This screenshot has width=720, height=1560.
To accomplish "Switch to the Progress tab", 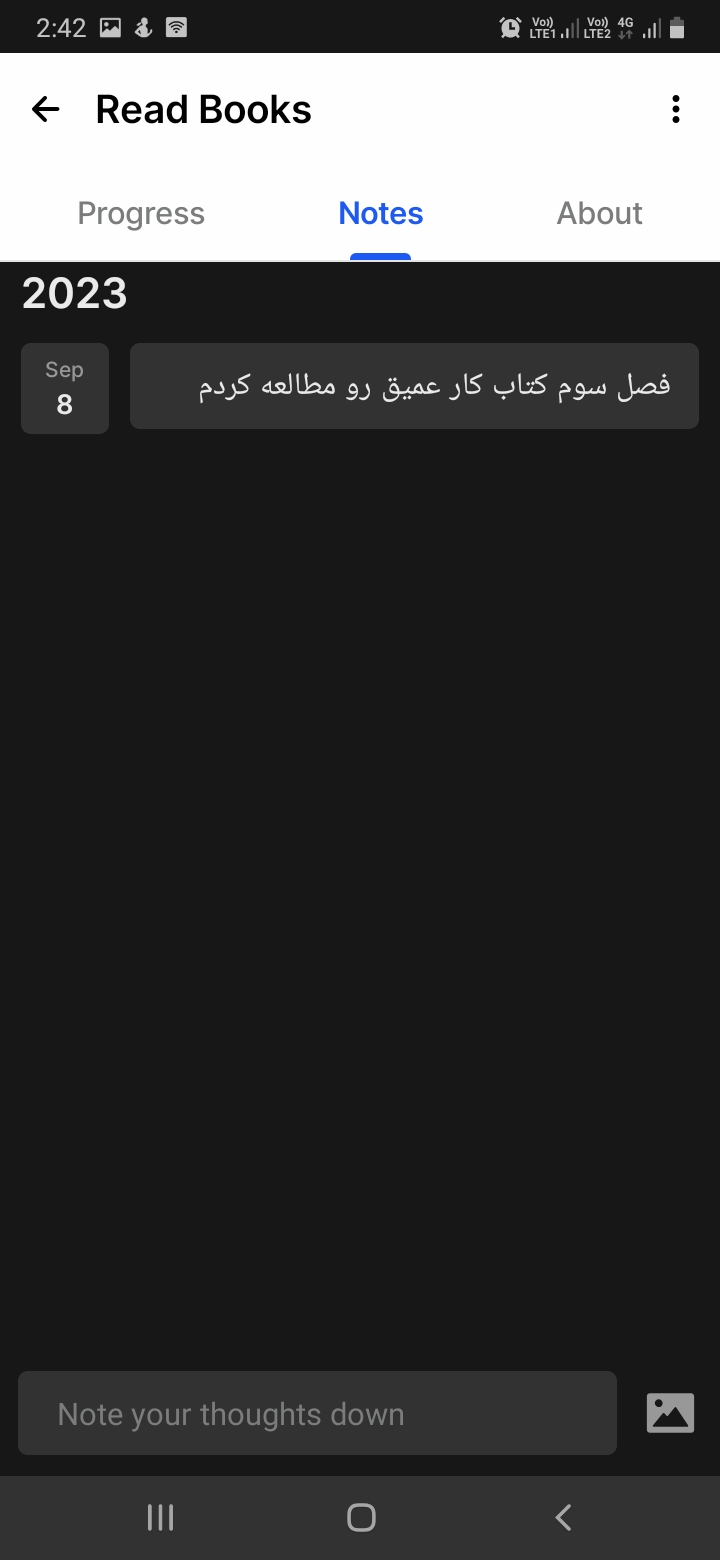I will pos(141,213).
